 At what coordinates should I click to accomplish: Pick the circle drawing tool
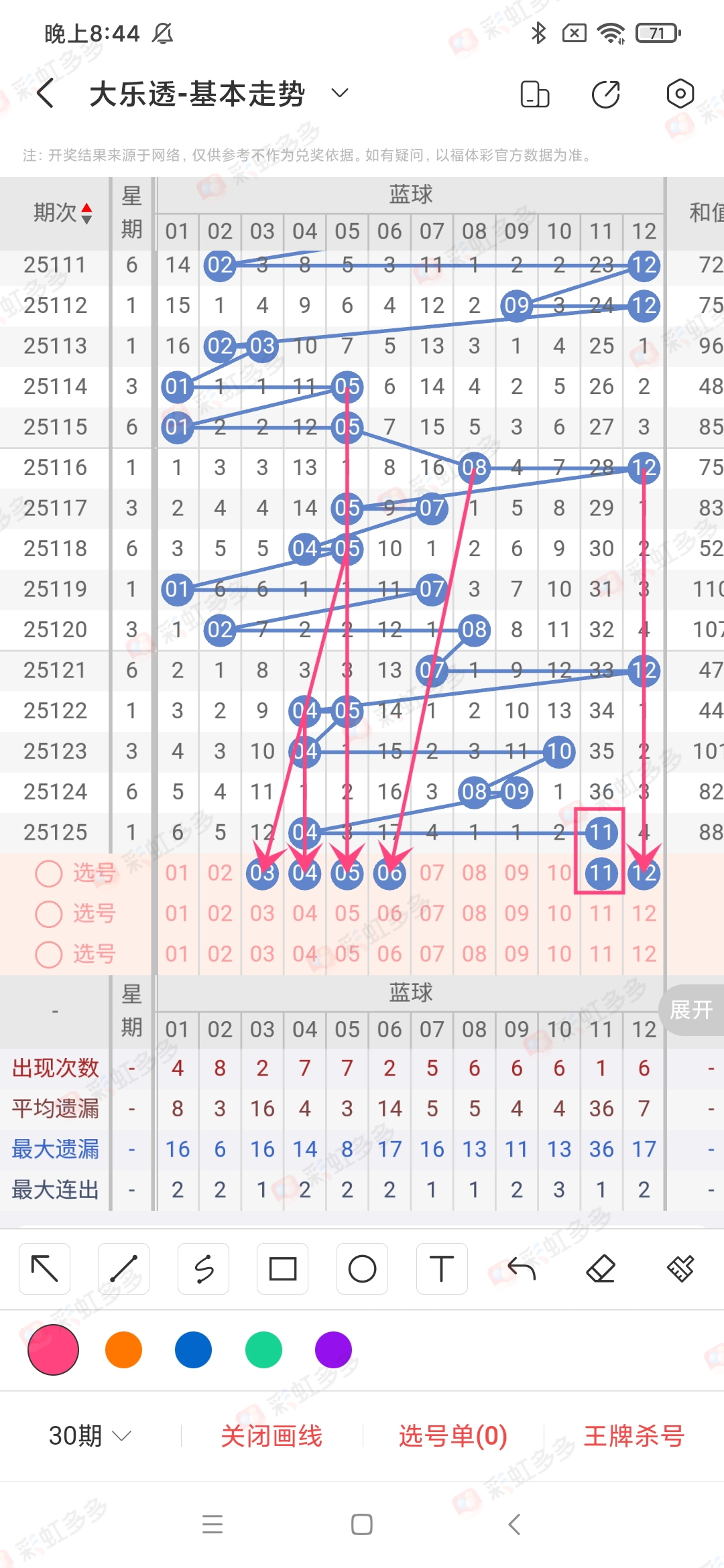pos(362,1268)
